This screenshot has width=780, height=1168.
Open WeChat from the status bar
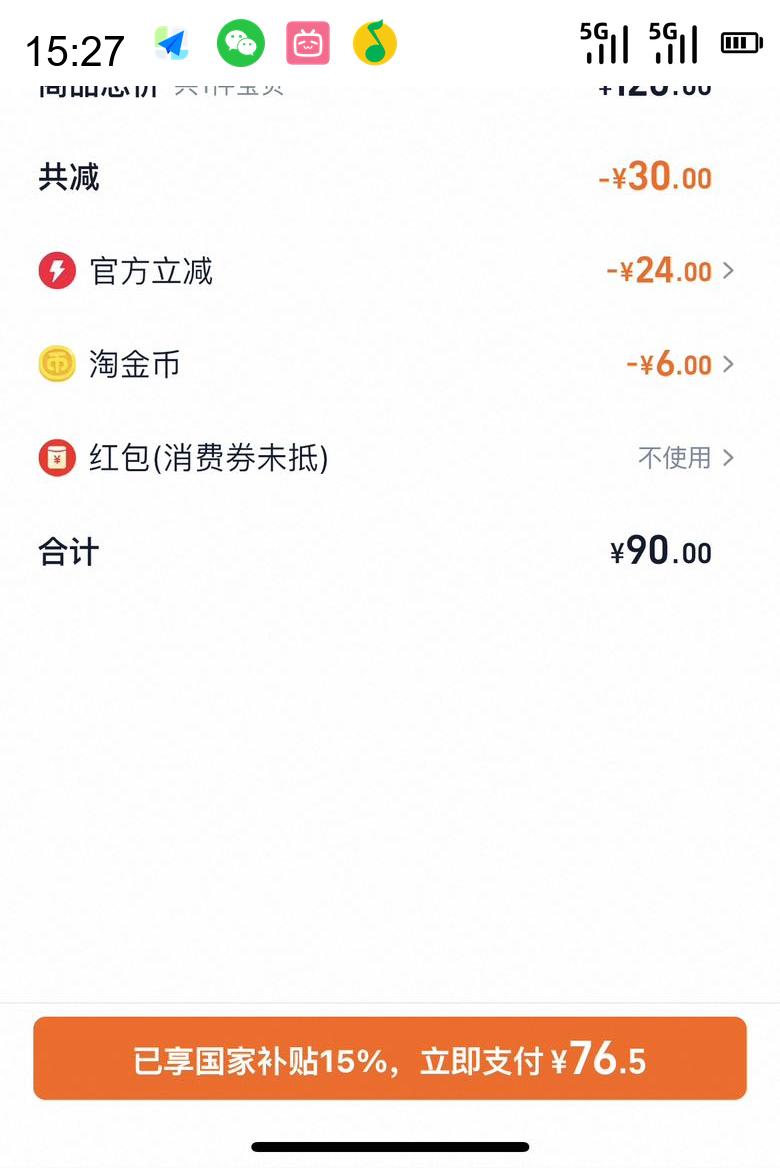tap(240, 43)
